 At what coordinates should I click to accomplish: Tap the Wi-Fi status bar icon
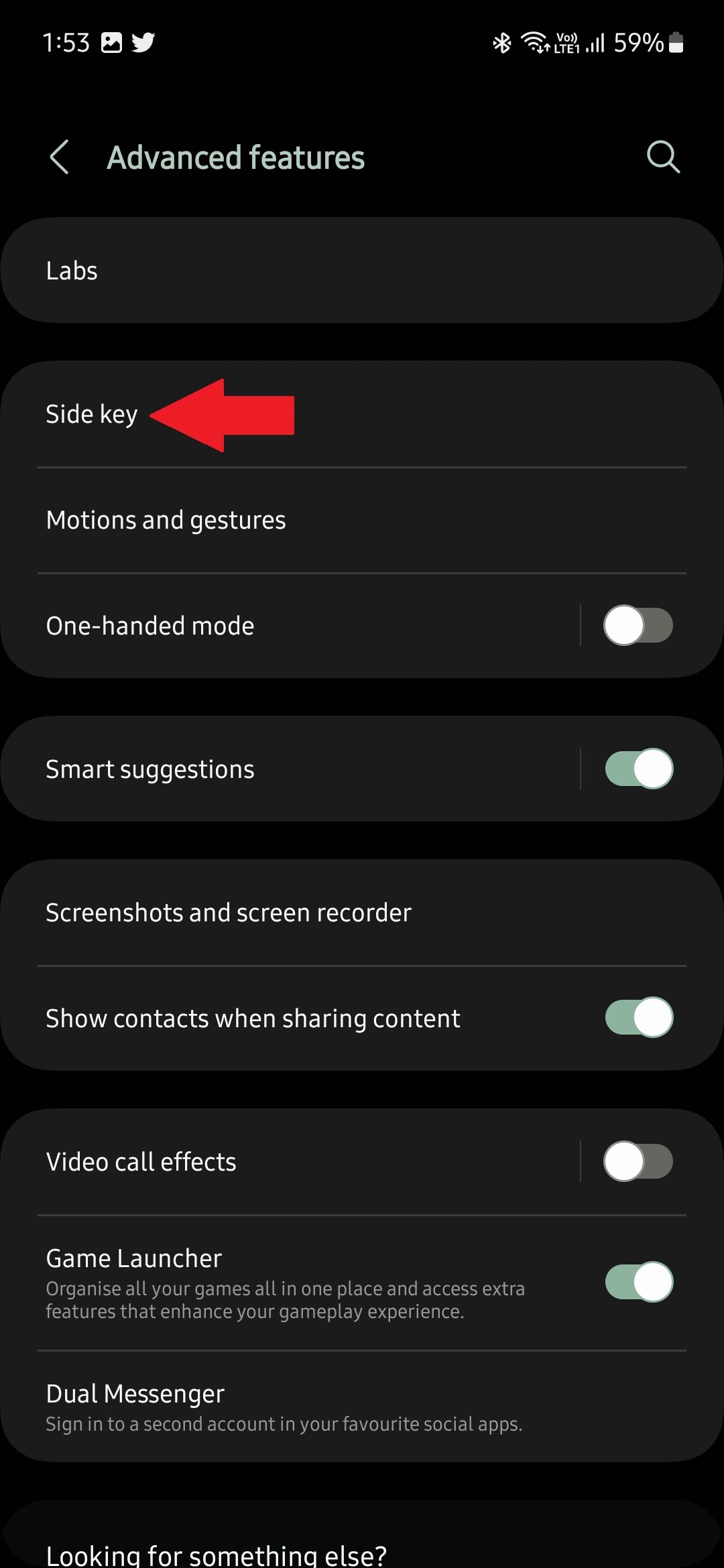(533, 42)
